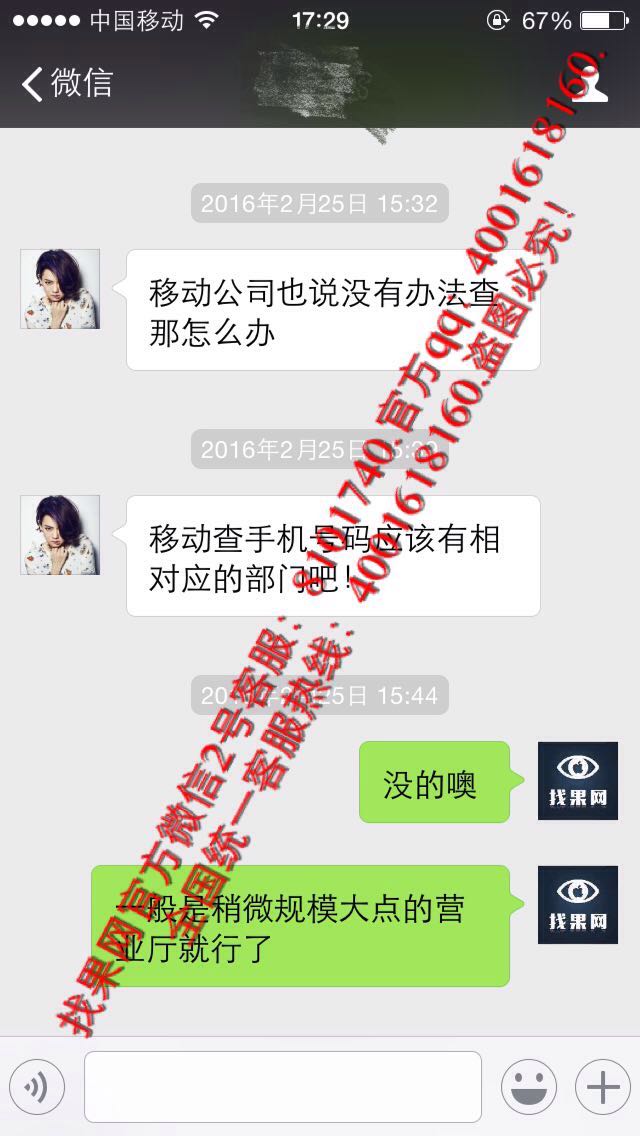Switch to voice message input
640x1136 pixels.
(37, 1086)
